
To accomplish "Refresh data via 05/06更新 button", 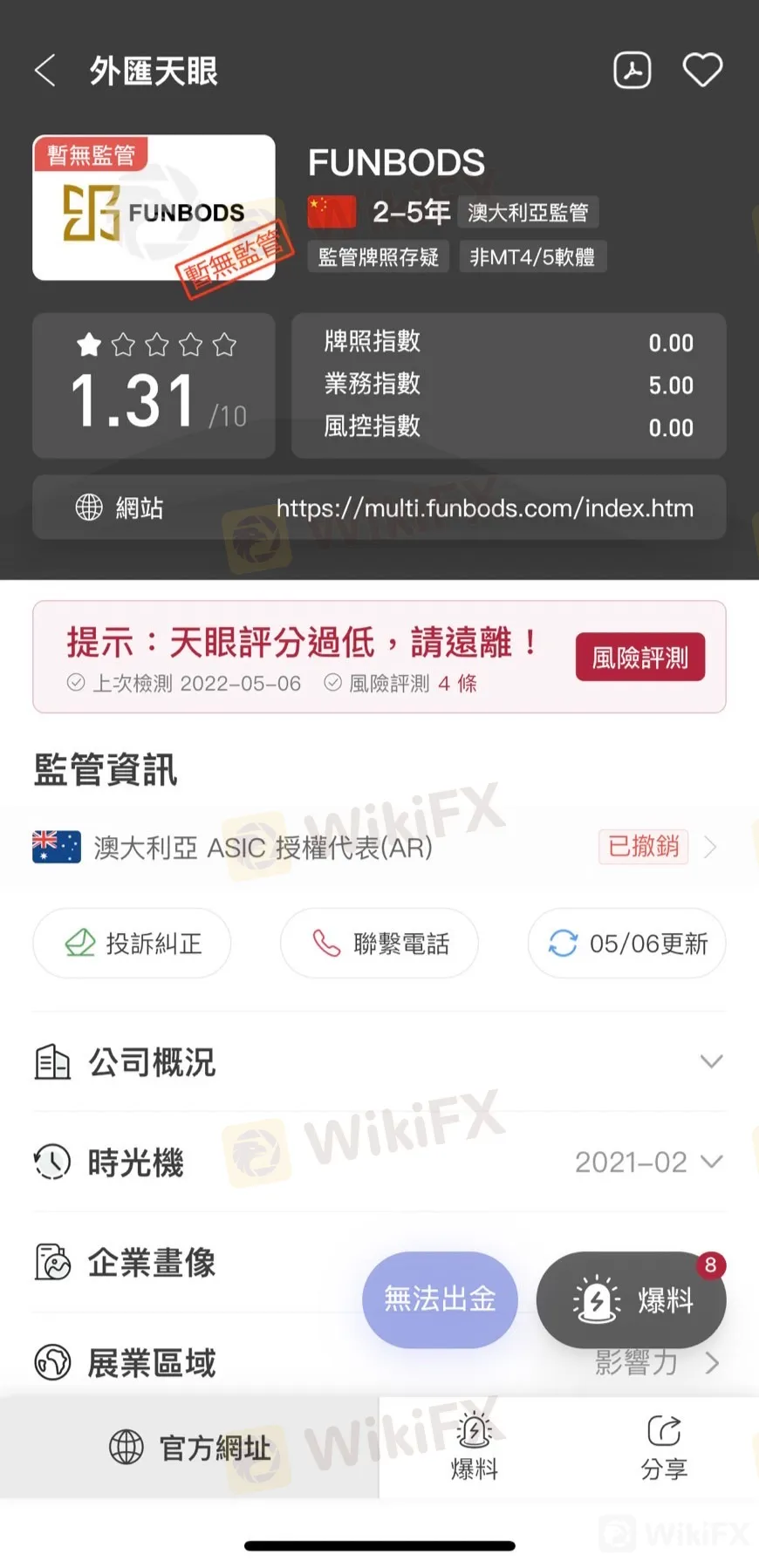I will click(x=626, y=943).
